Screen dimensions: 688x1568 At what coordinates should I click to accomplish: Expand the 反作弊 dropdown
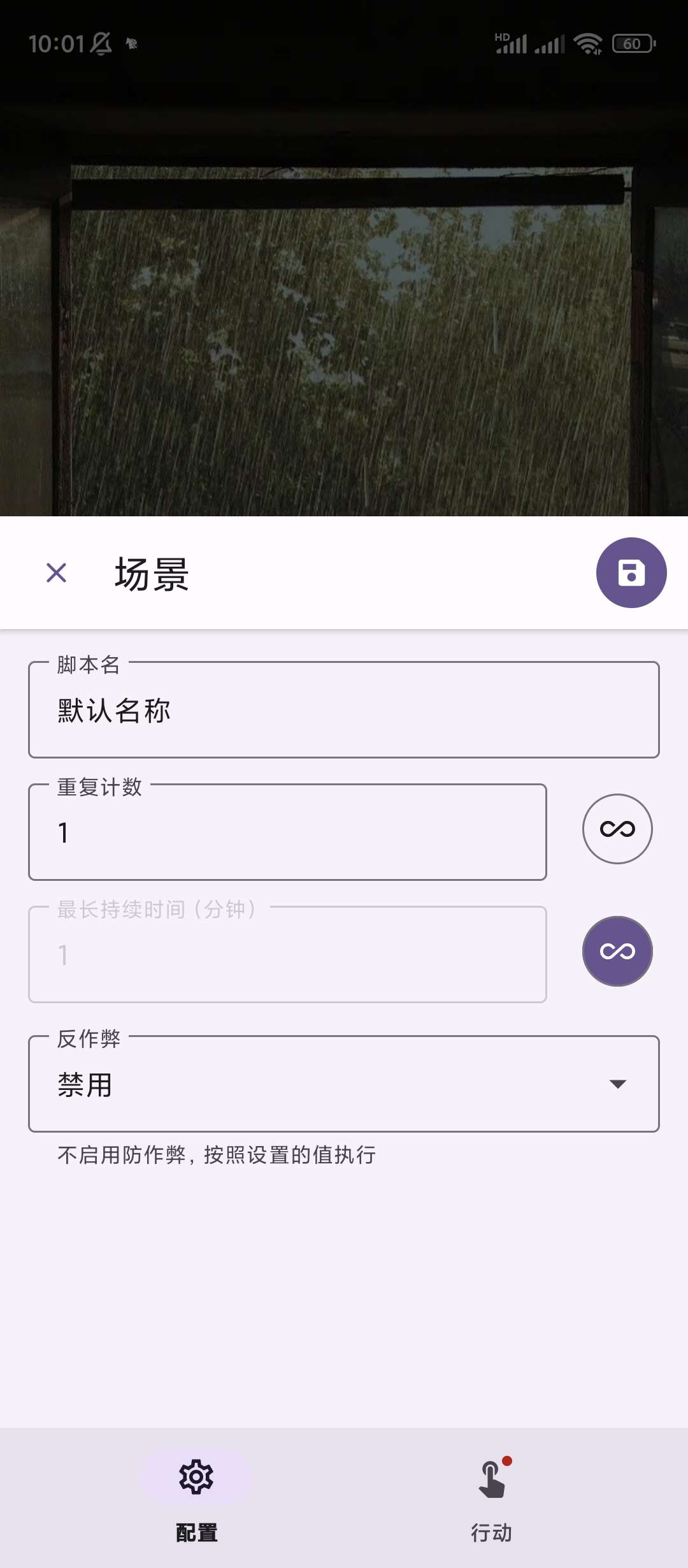pyautogui.click(x=344, y=1084)
